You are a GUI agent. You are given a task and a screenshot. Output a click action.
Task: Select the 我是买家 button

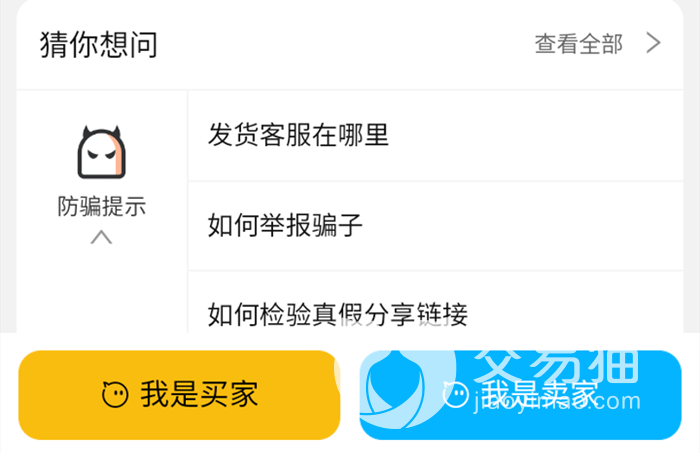pos(179,395)
